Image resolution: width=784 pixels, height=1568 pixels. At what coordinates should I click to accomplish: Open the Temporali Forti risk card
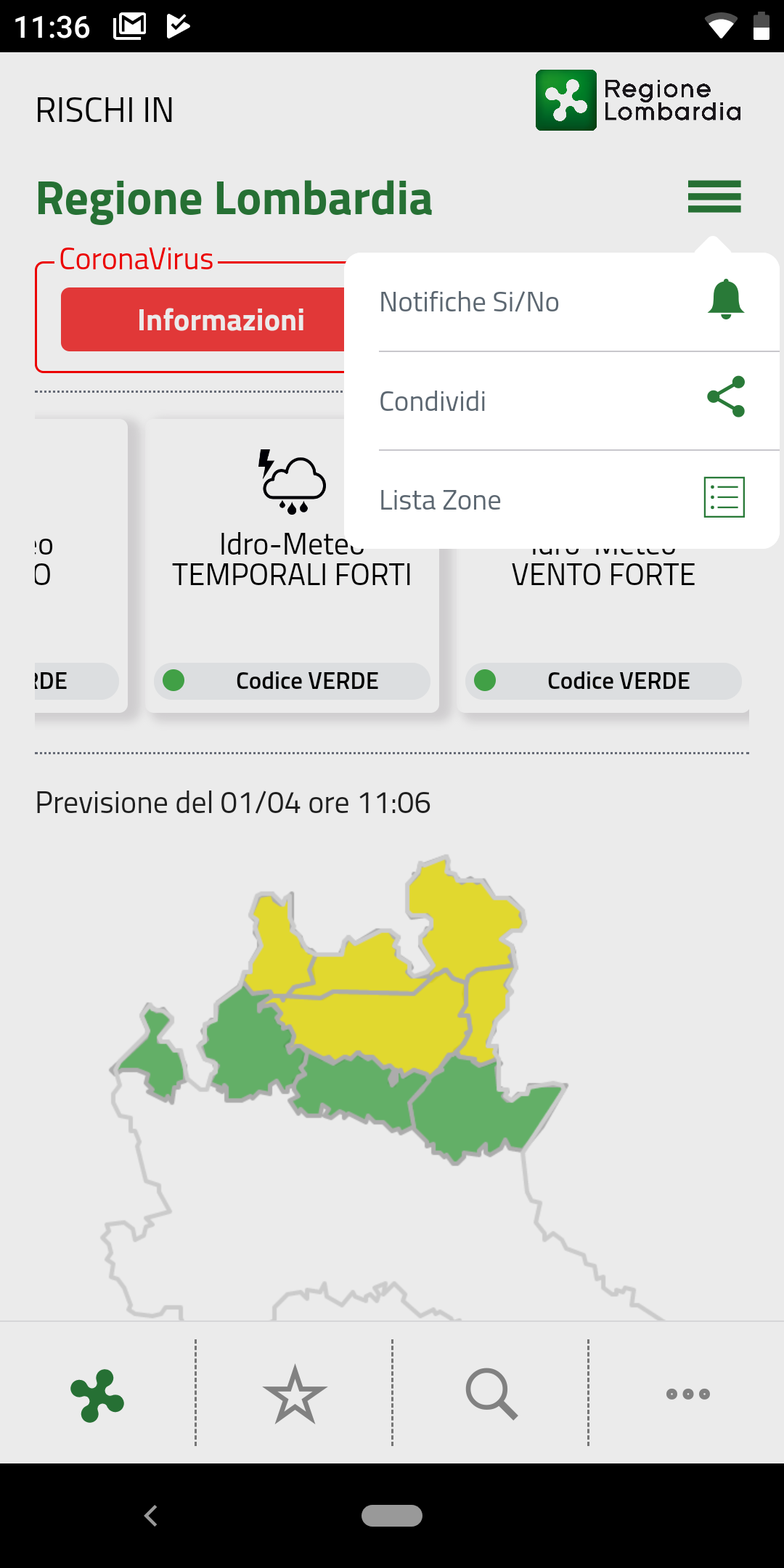click(292, 565)
